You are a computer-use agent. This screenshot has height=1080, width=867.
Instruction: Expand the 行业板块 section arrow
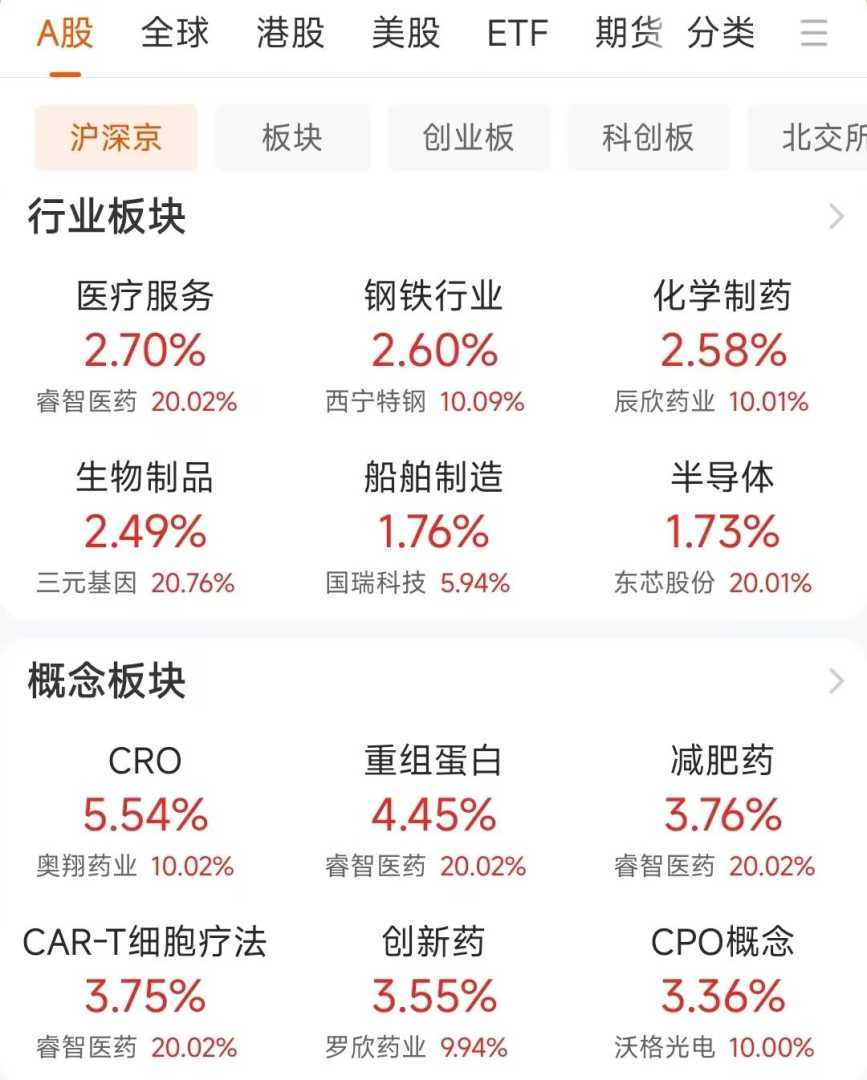tap(836, 216)
